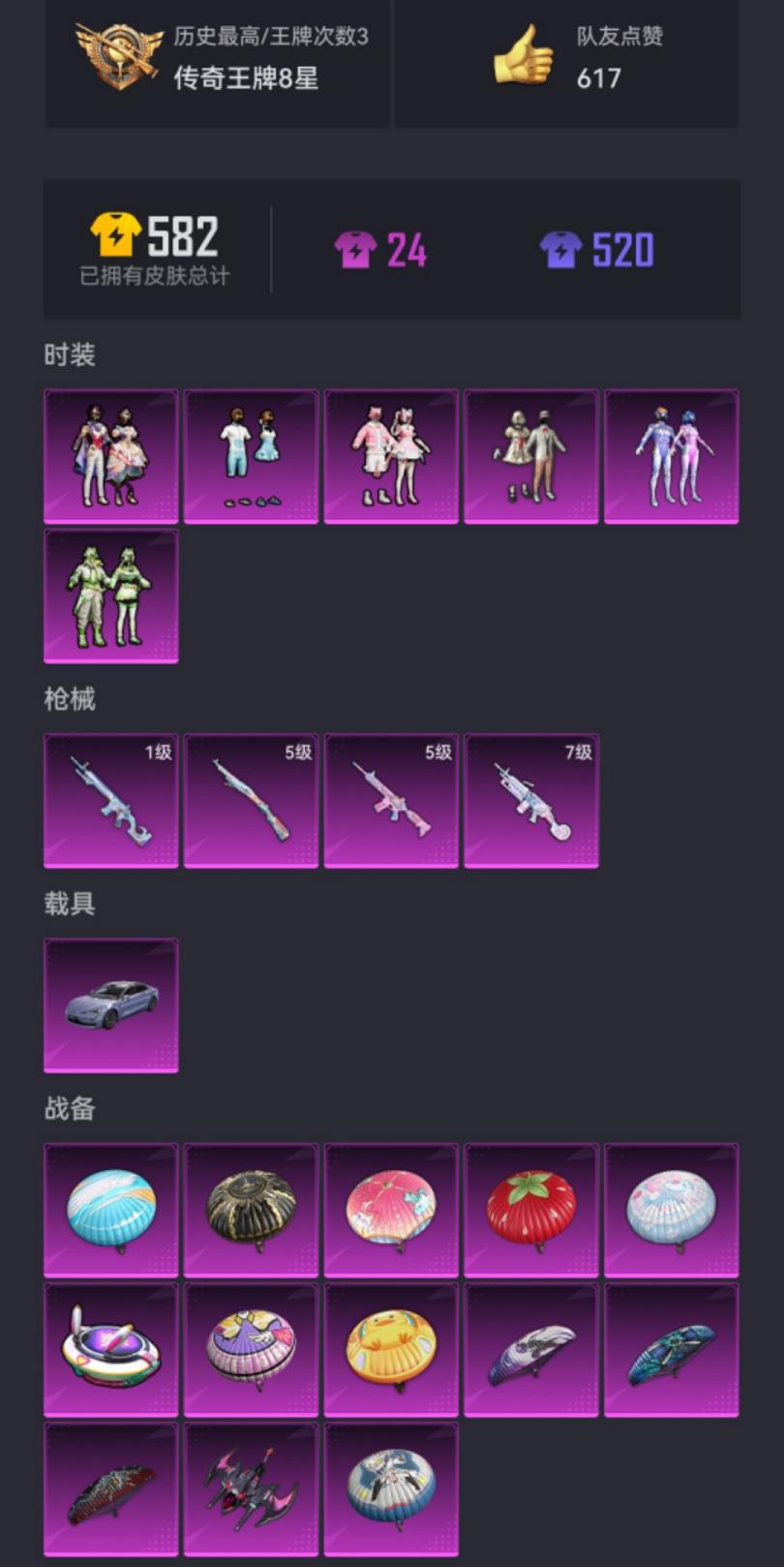Open the strawberry parachute skin
This screenshot has height=1567, width=784.
(x=531, y=1210)
